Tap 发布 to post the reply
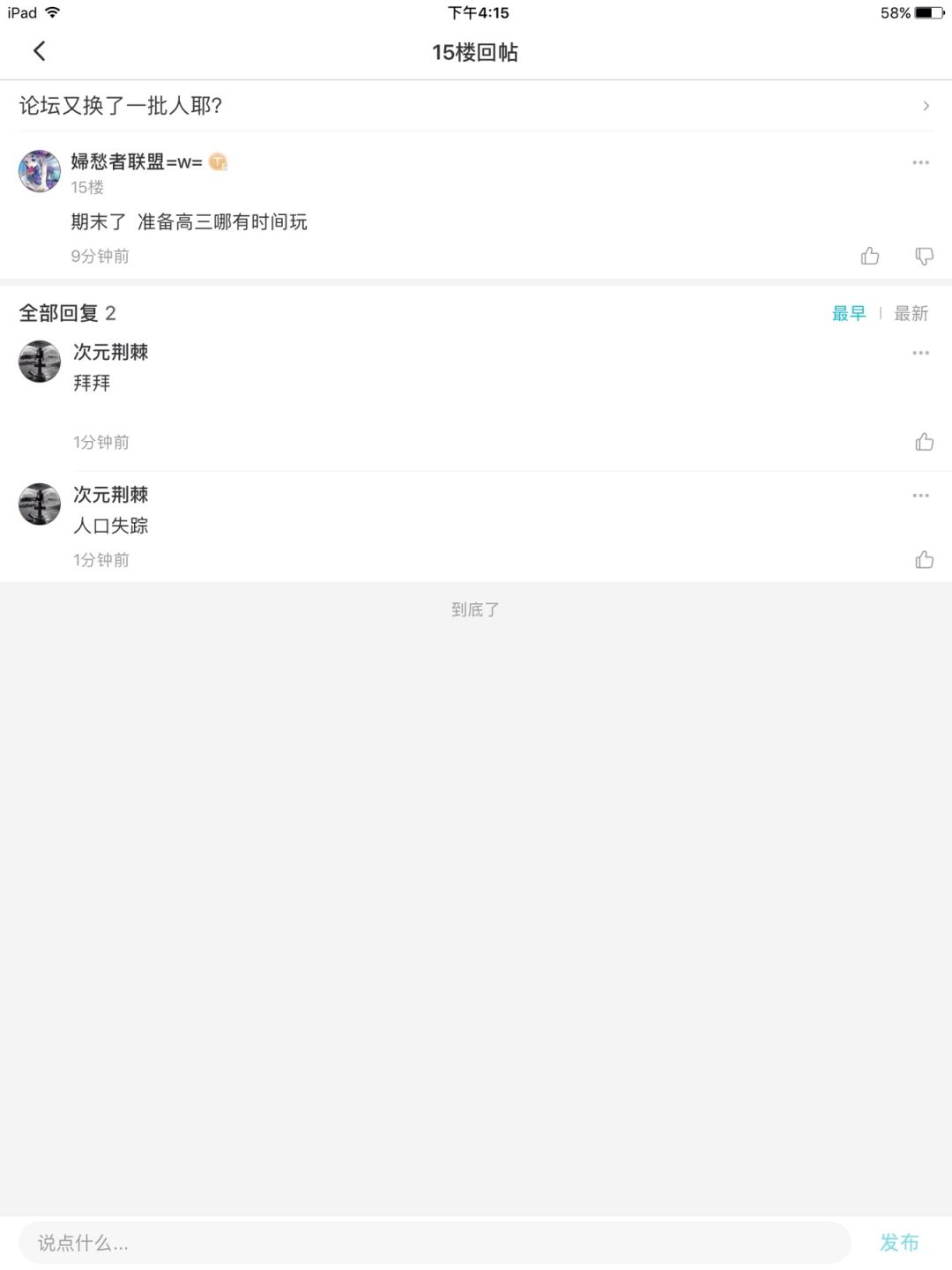Viewport: 952px width, 1270px height. [x=899, y=1243]
